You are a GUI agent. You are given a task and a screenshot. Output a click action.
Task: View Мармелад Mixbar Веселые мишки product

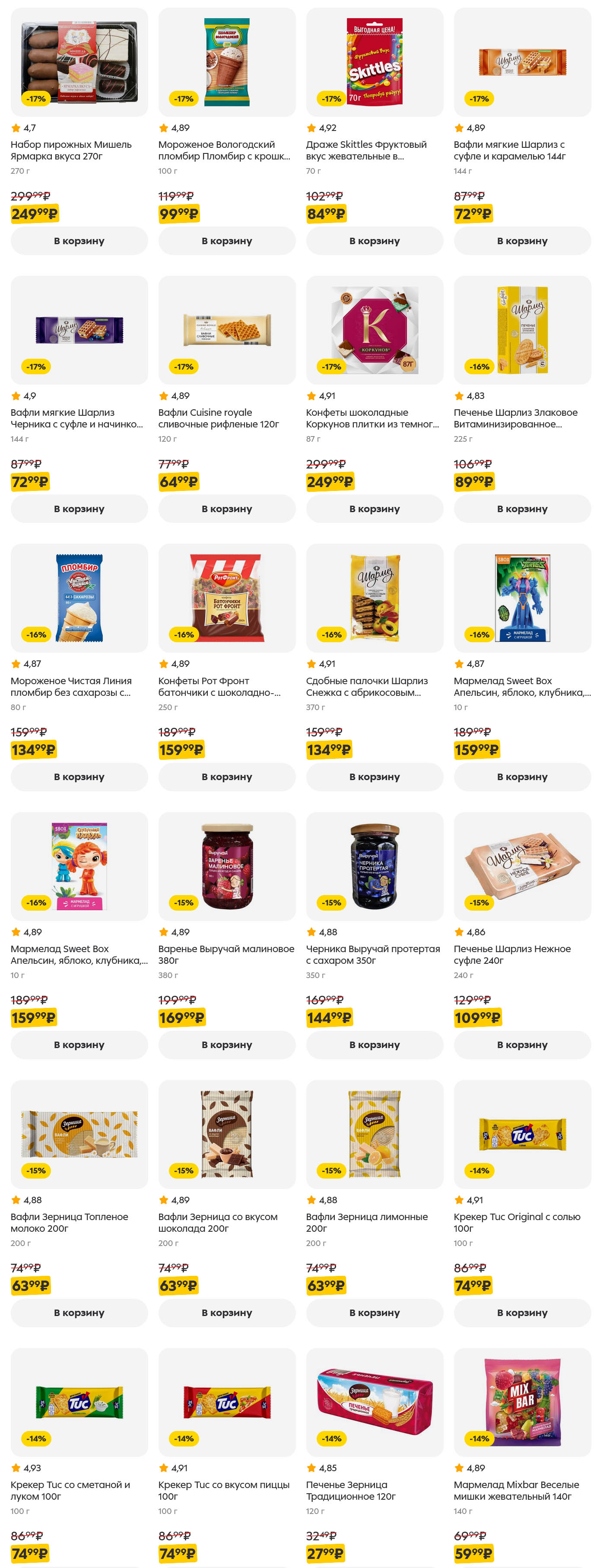522,1402
